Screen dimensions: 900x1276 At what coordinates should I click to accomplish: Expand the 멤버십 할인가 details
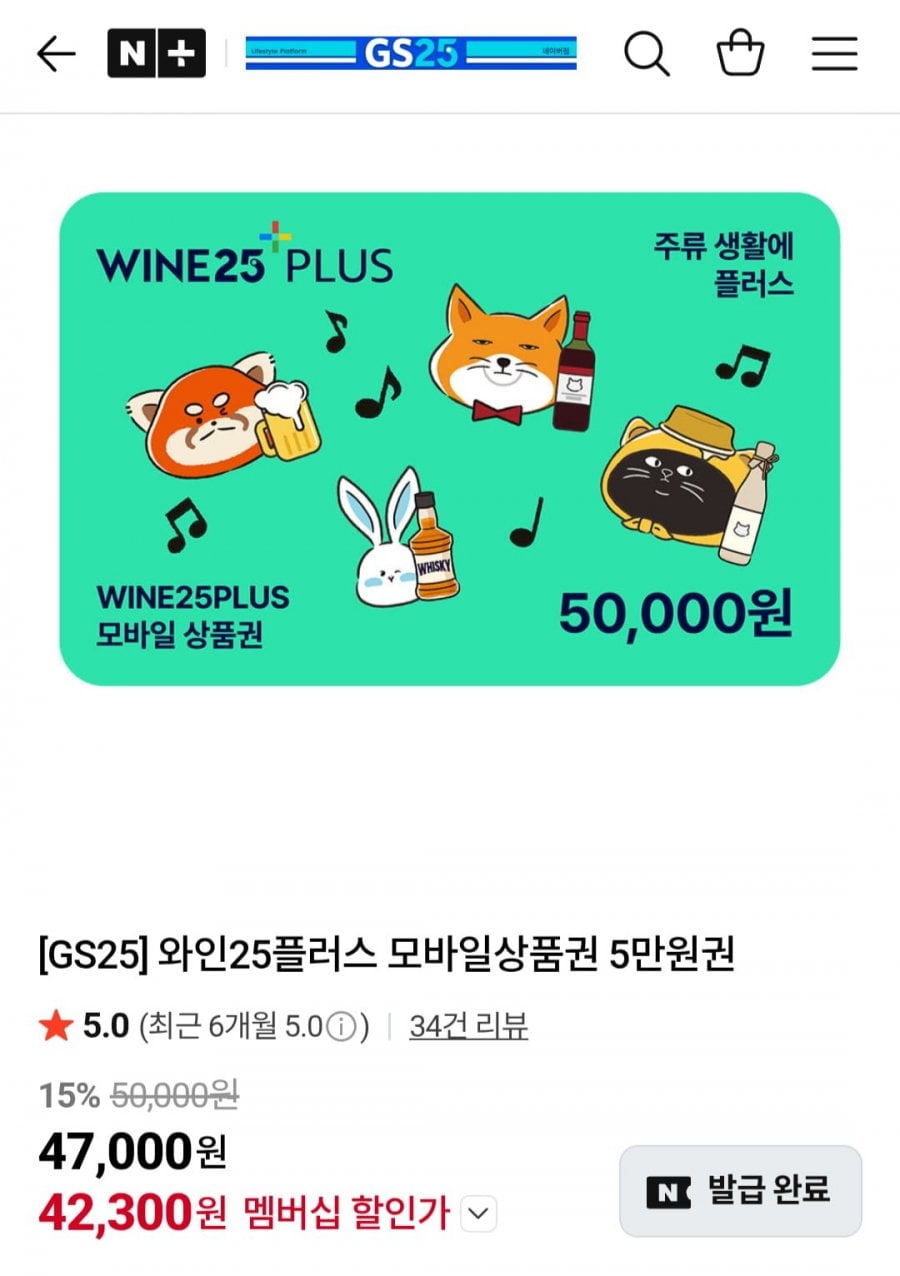click(x=479, y=1214)
